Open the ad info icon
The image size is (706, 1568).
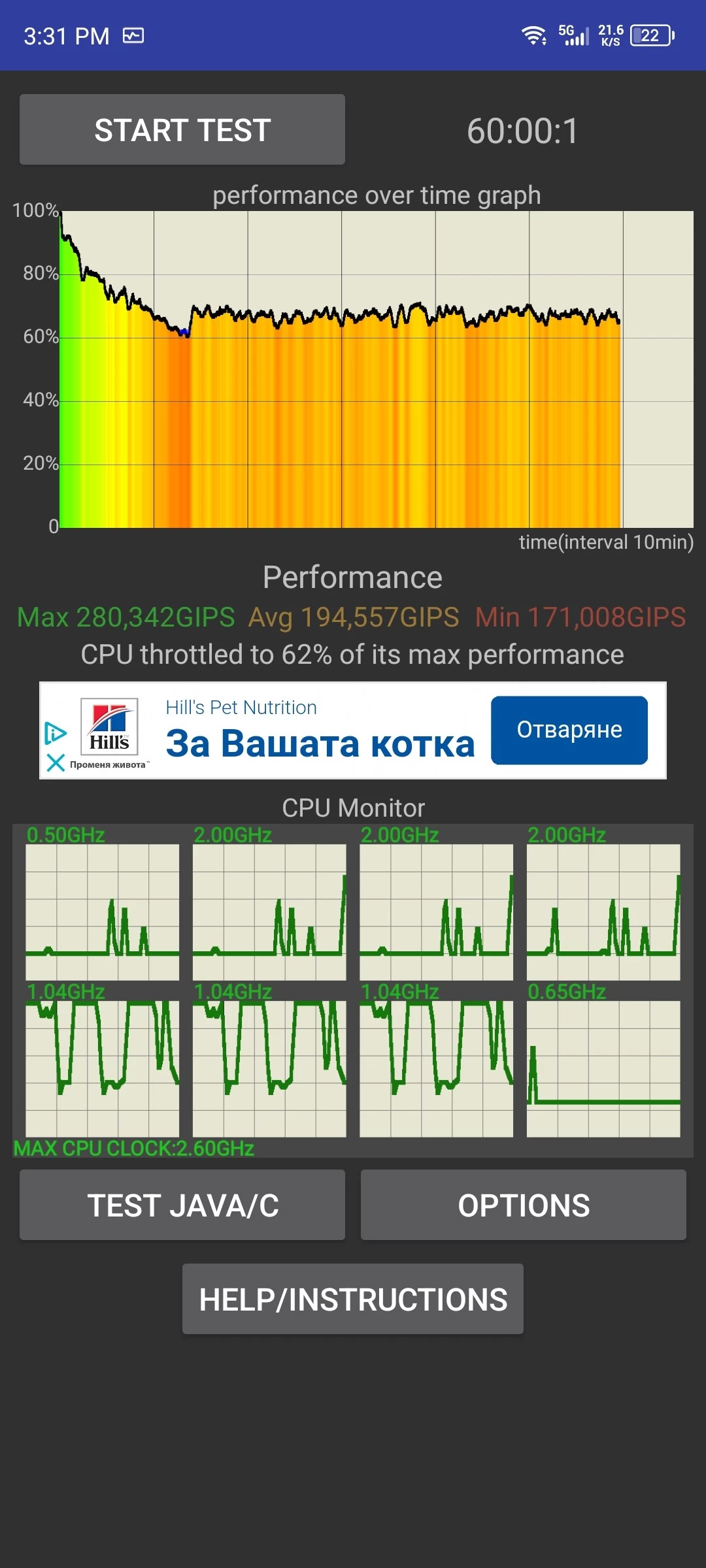(x=56, y=733)
